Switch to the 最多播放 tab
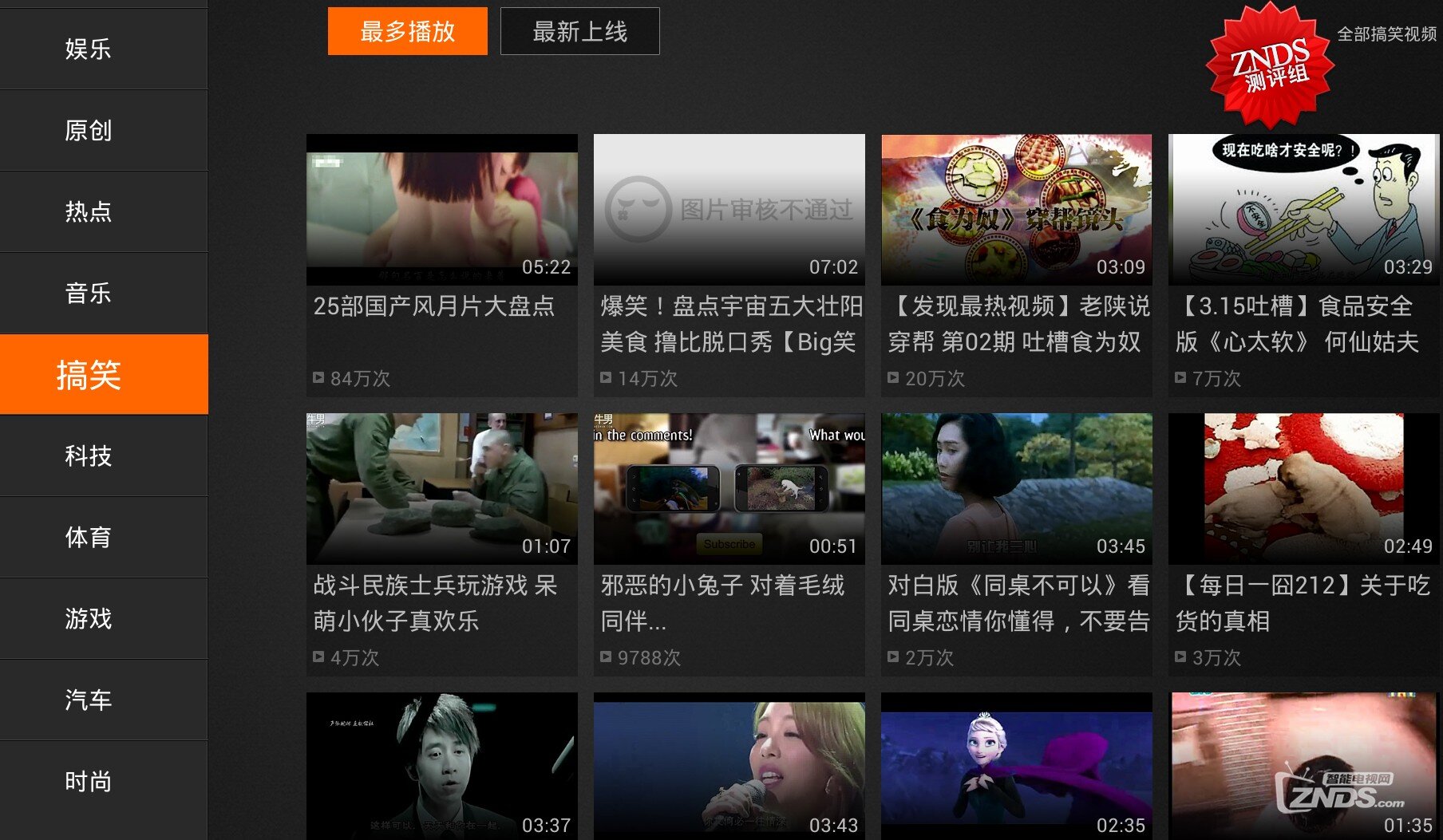 point(407,31)
